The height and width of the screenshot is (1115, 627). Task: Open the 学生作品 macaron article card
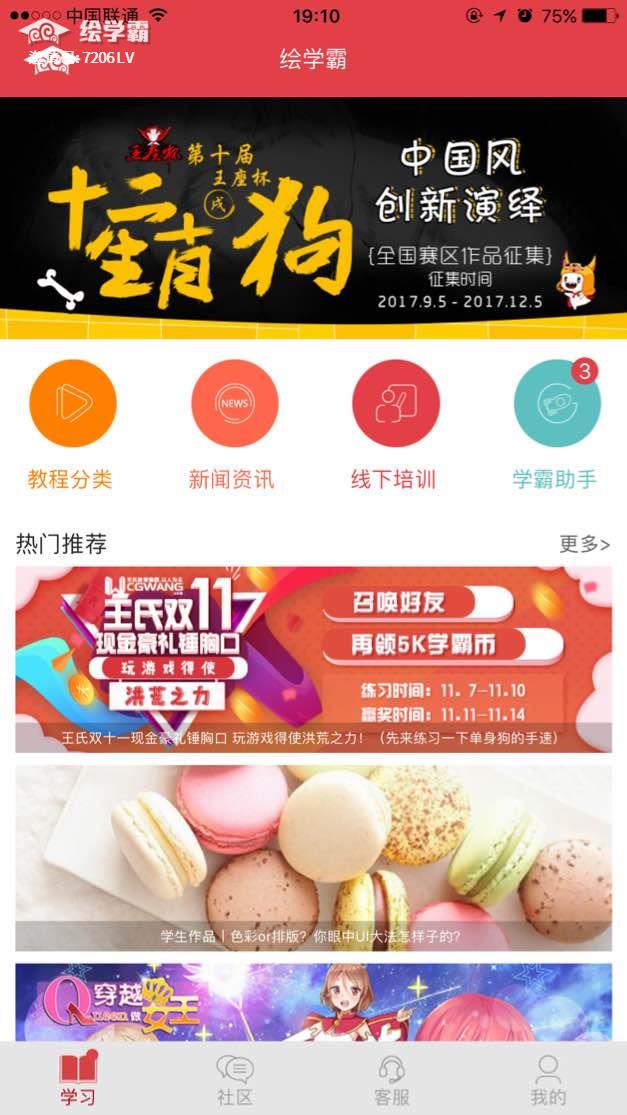[313, 857]
